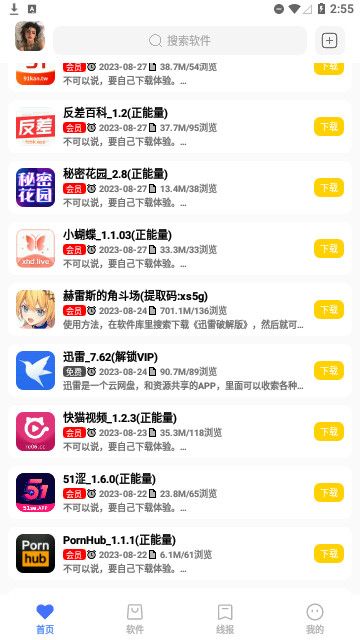Tap 下载 for 赫雷斯的角斗场
Screen dimensions: 360x640
(x=329, y=309)
